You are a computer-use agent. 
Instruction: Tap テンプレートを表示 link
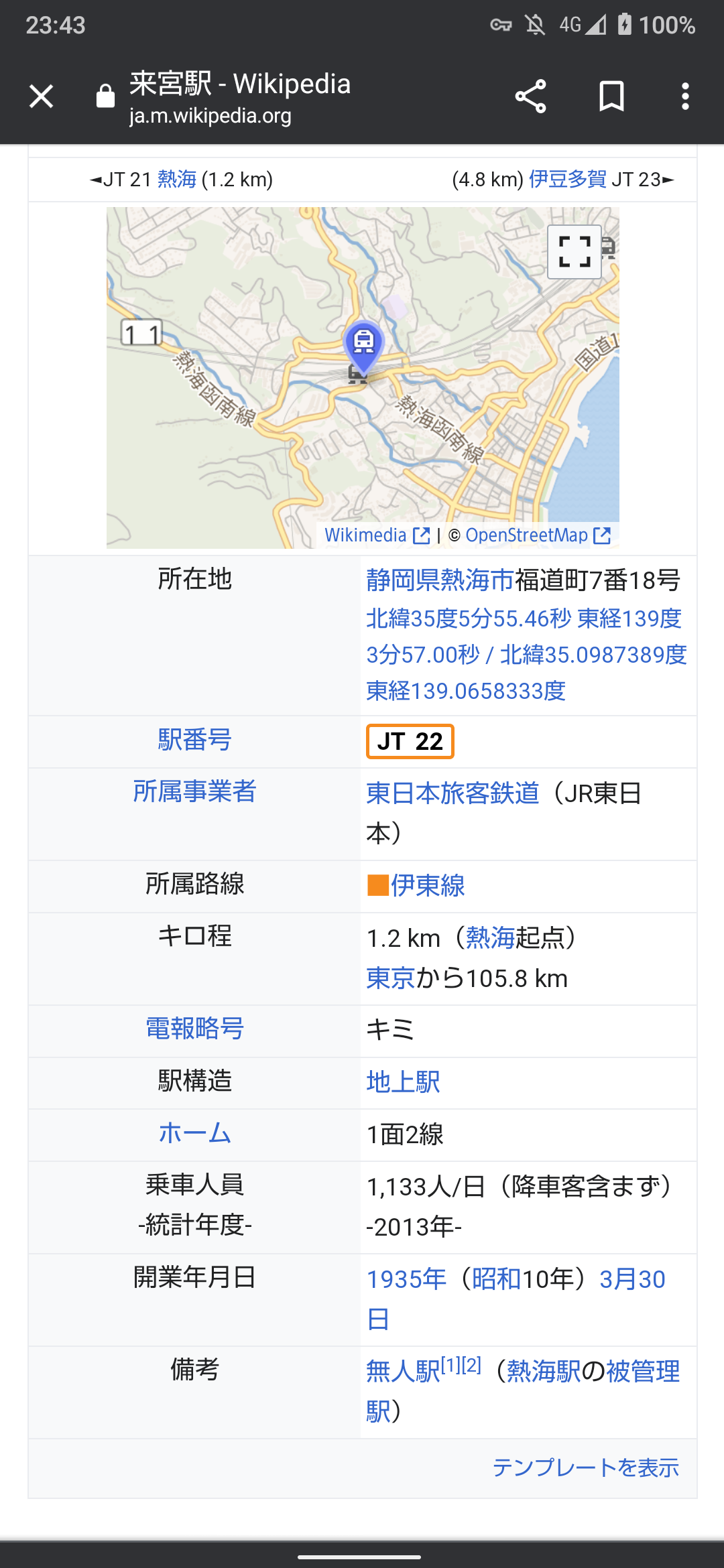point(585,1467)
